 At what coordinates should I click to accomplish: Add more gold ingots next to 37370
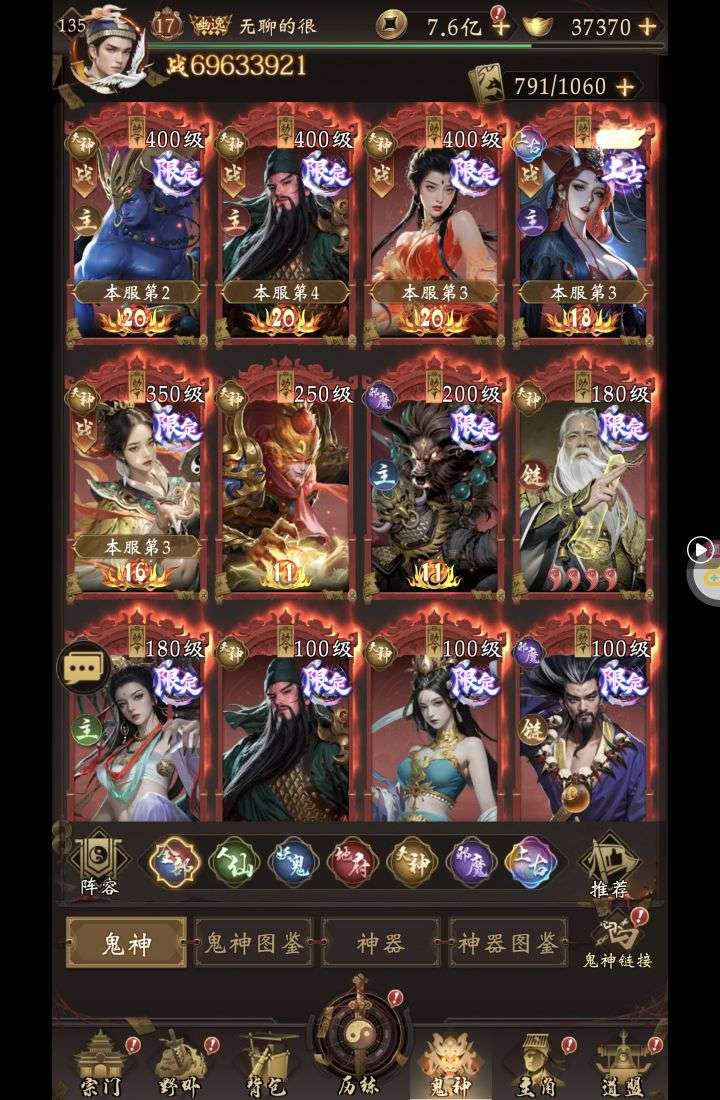[648, 27]
